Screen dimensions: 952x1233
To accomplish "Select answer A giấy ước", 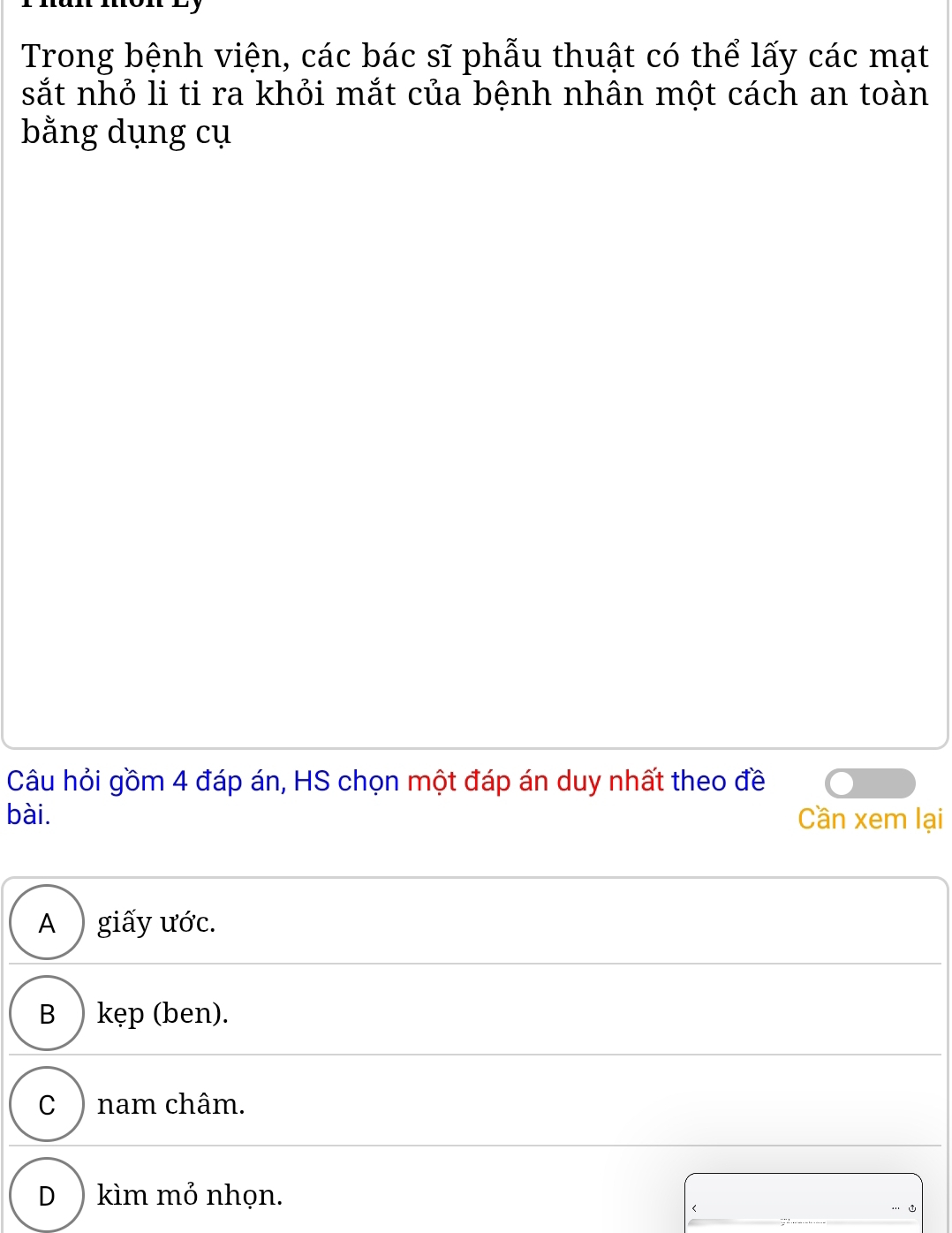I will point(47,922).
